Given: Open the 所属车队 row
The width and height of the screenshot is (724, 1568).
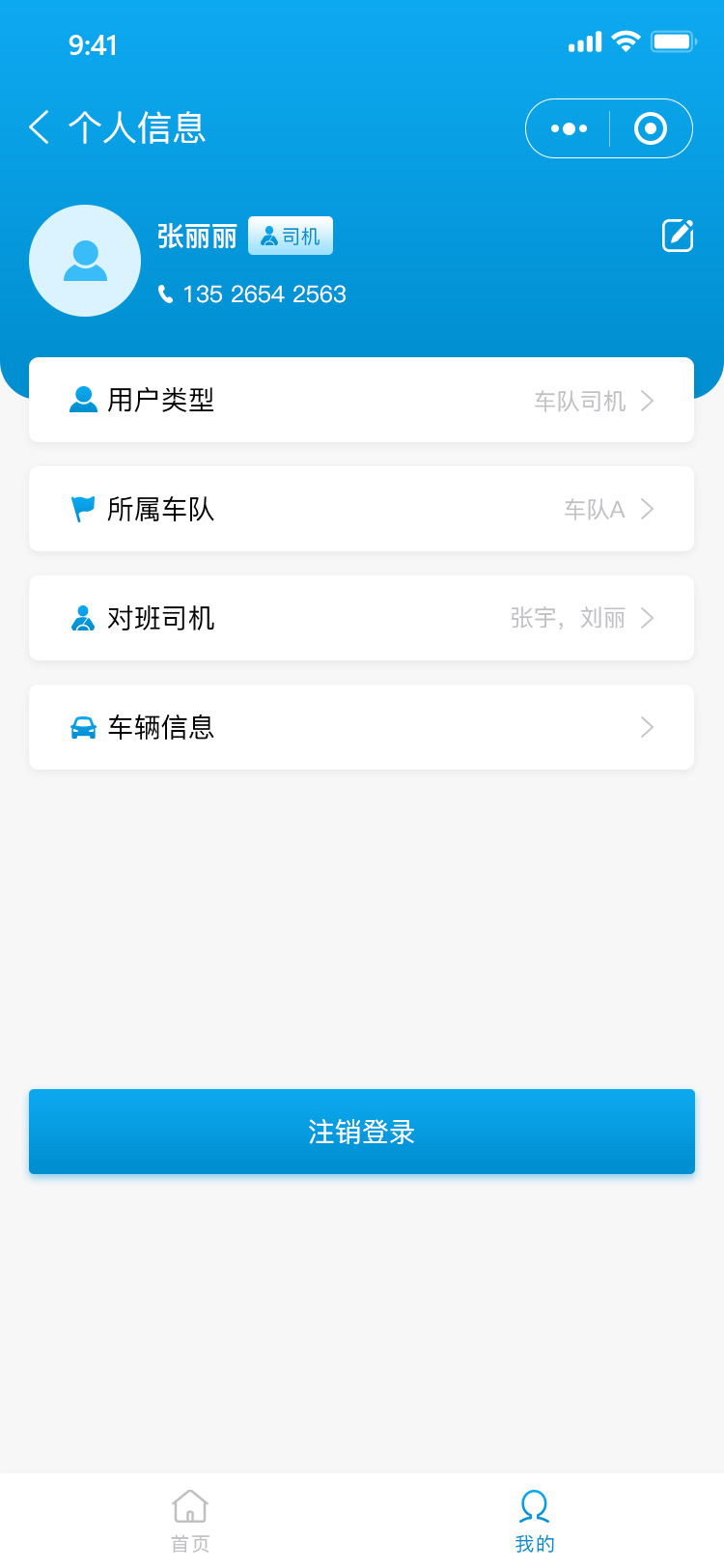Looking at the screenshot, I should coord(362,509).
